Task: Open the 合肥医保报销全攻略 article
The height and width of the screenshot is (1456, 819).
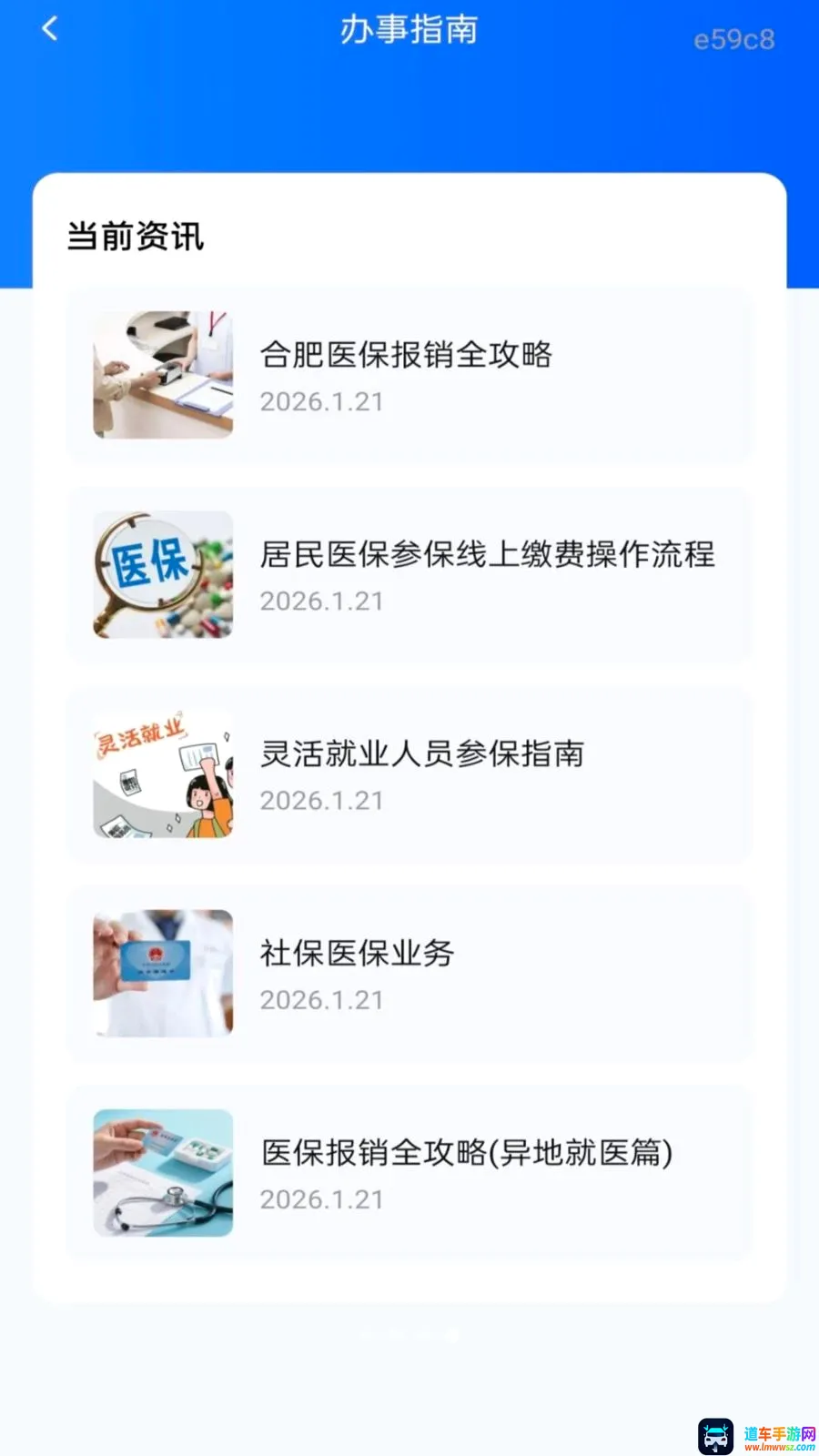Action: tap(409, 375)
